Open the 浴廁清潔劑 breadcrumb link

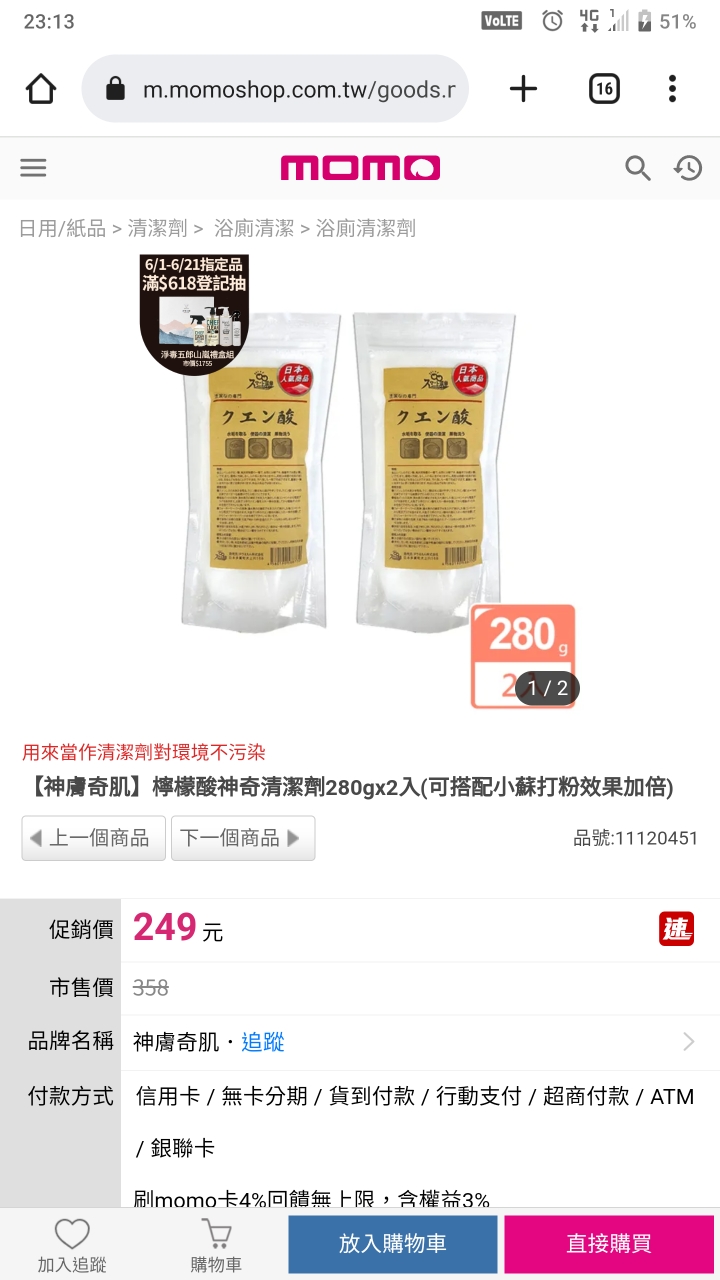point(365,228)
